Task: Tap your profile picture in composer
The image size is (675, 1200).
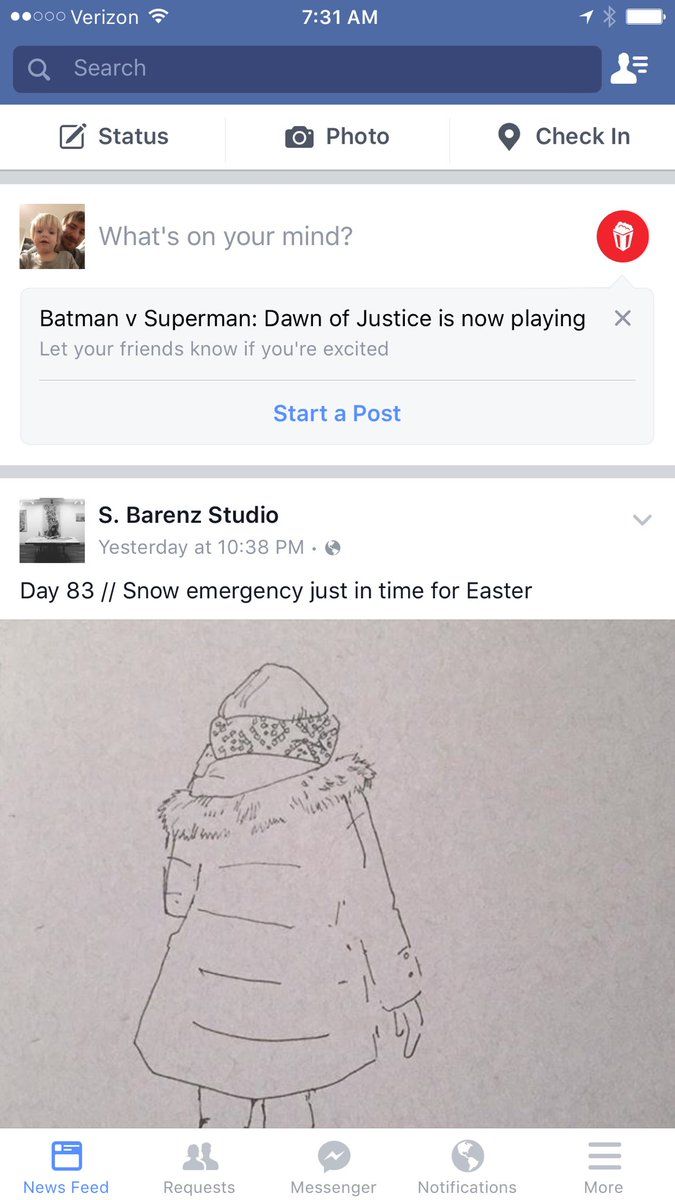Action: point(52,237)
